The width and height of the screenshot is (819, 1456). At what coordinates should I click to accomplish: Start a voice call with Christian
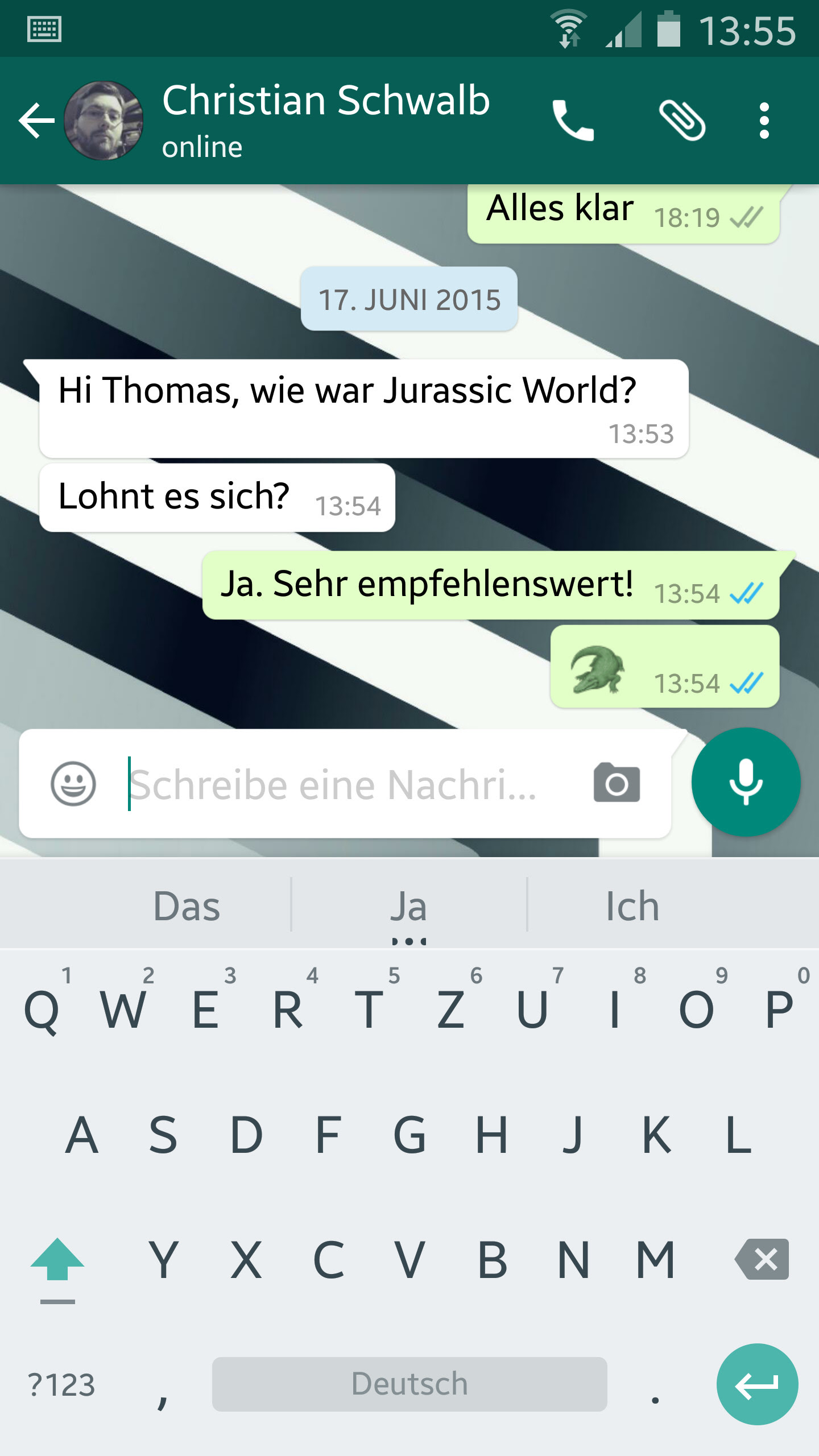[573, 120]
